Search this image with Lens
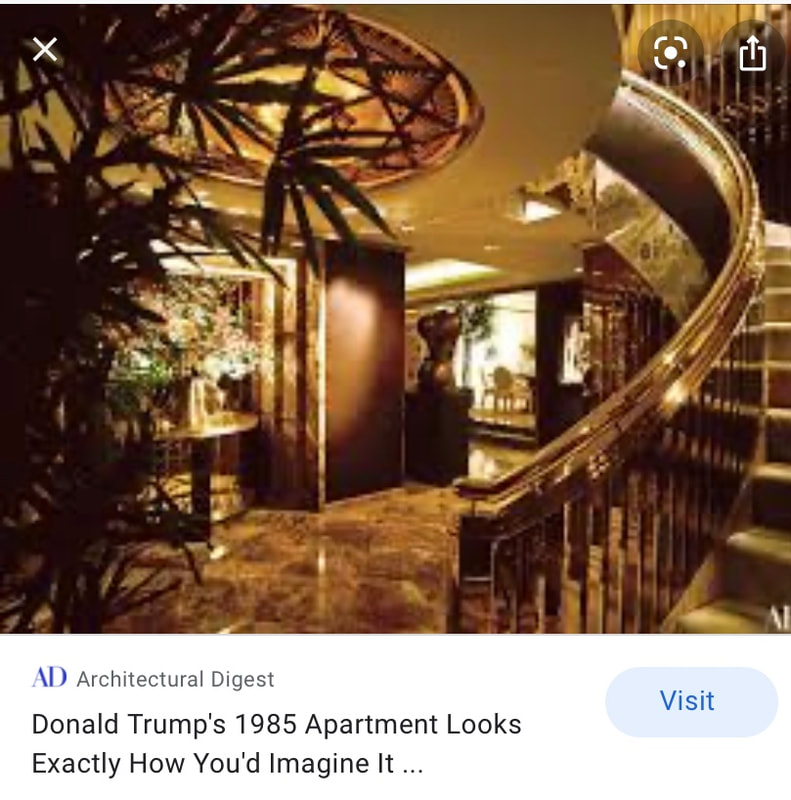The width and height of the screenshot is (791, 800). coord(671,53)
